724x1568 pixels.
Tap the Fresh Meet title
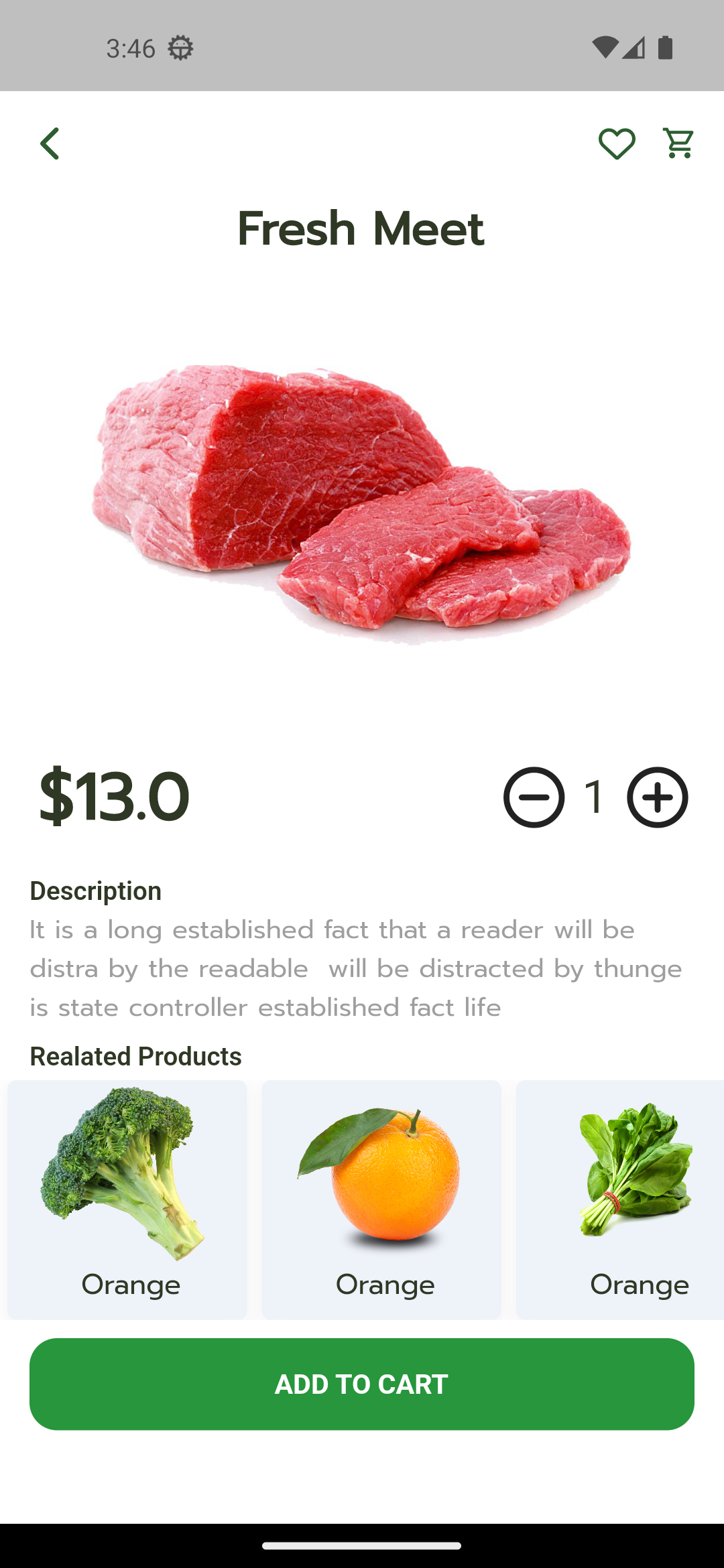pos(361,228)
